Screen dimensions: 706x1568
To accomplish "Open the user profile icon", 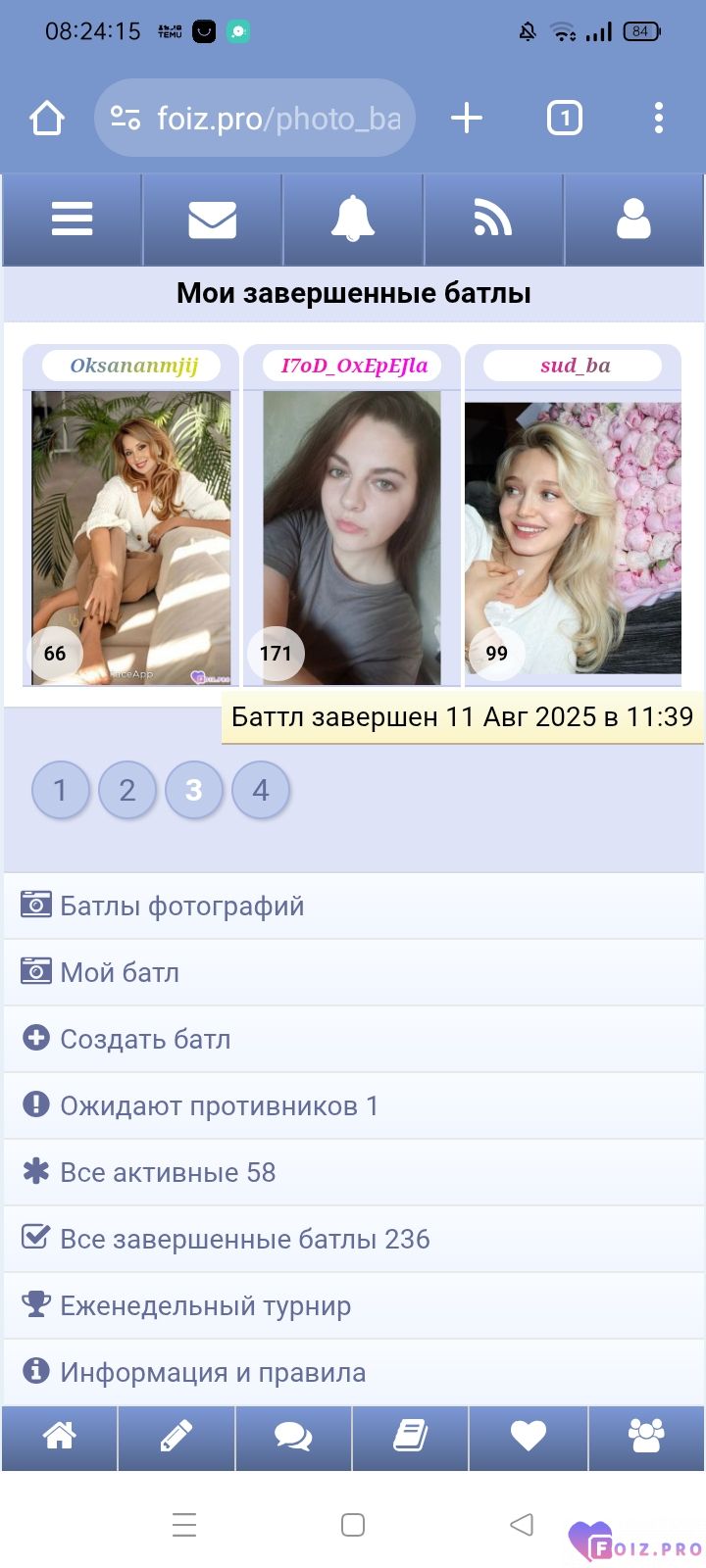I will click(633, 220).
